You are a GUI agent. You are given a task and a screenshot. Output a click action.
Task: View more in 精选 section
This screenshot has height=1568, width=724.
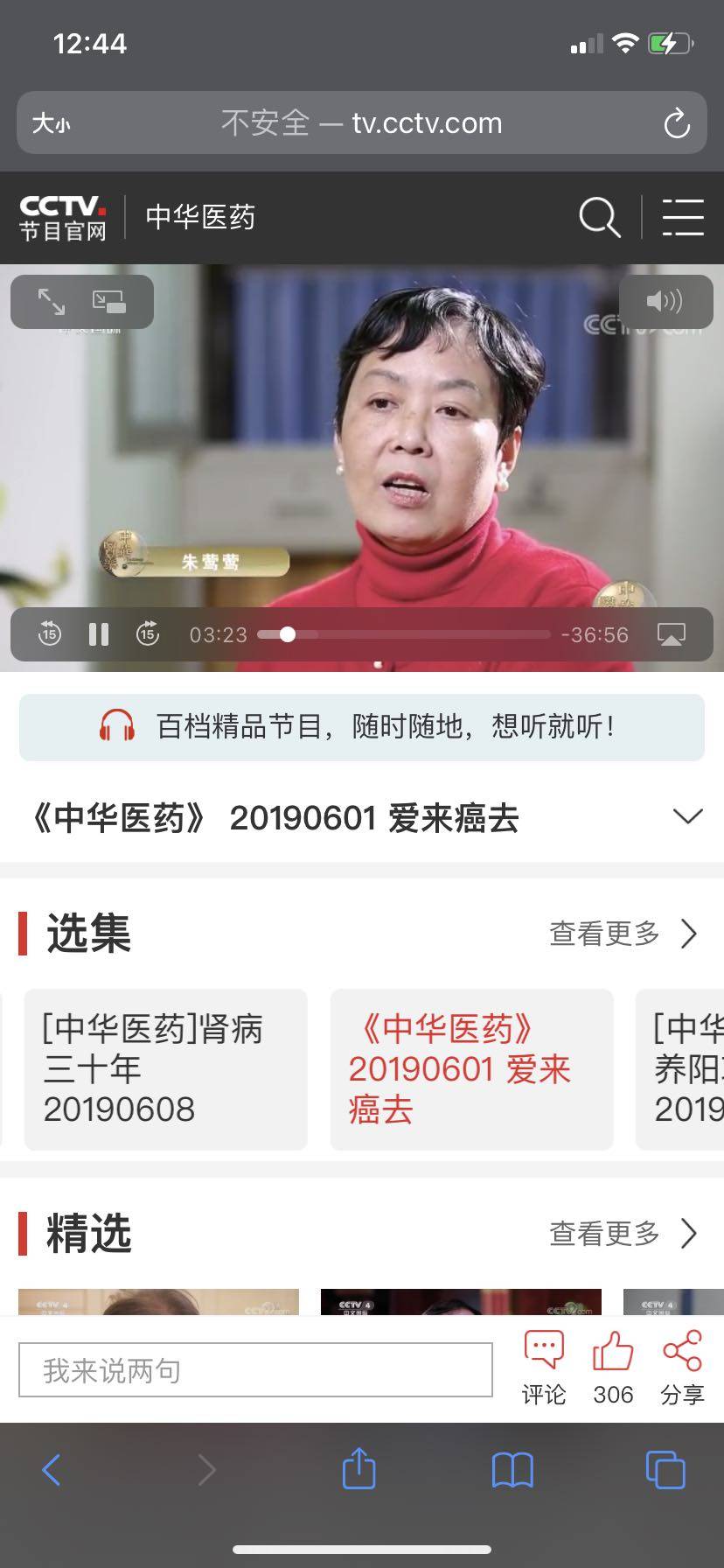(623, 1233)
